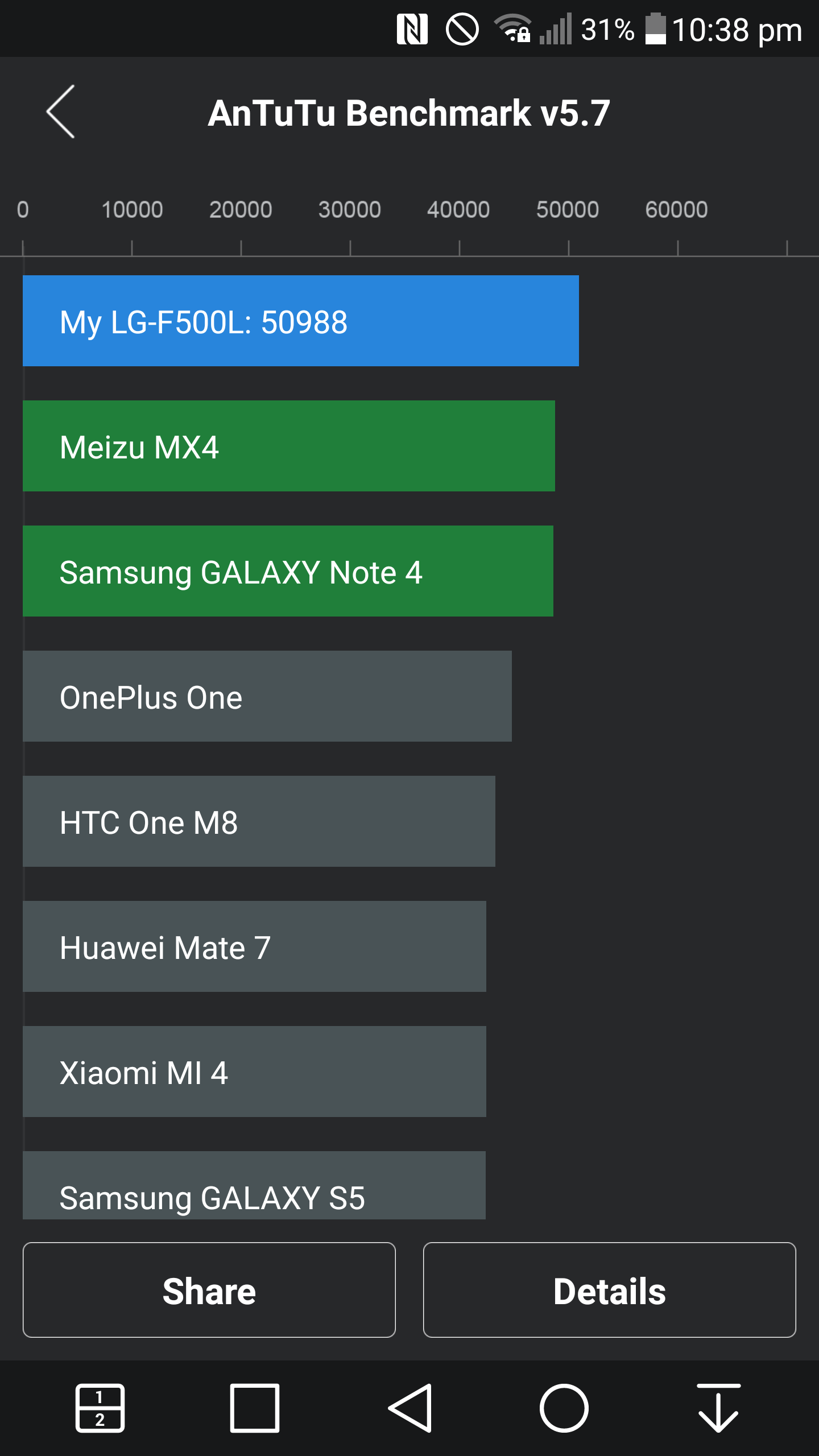
Task: Go to the home screen
Action: [x=564, y=1408]
